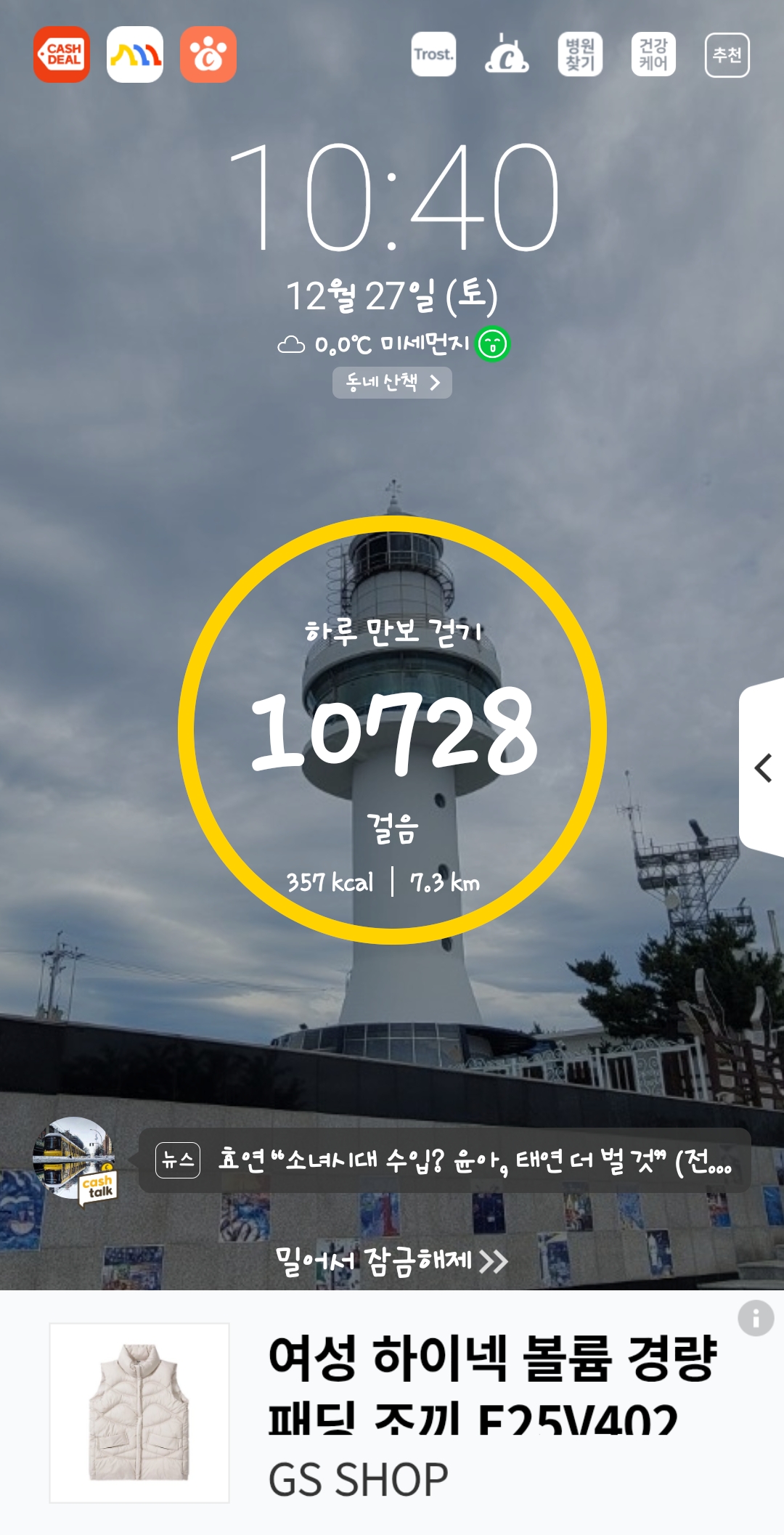
Task: Show ad info via the i icon
Action: click(756, 1318)
